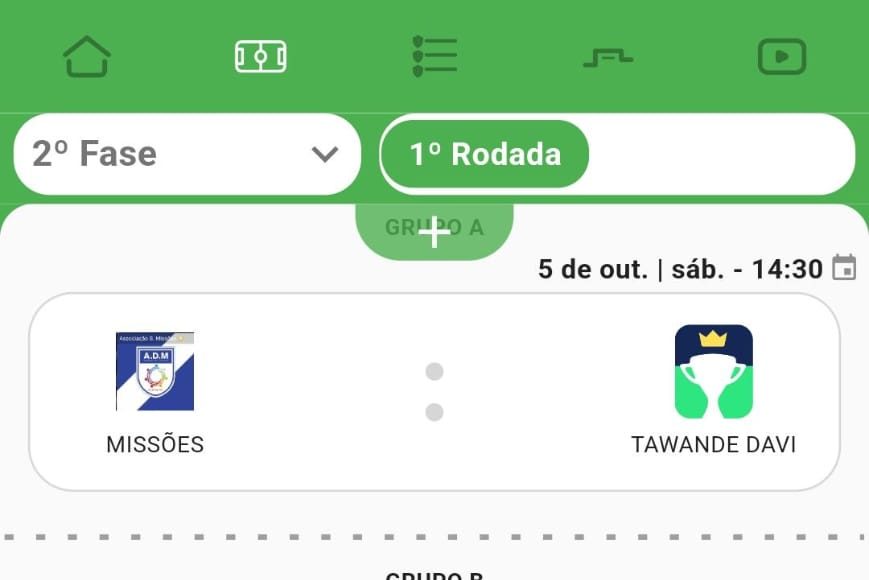Expand the 2º Fase dropdown
This screenshot has height=580, width=869.
187,154
